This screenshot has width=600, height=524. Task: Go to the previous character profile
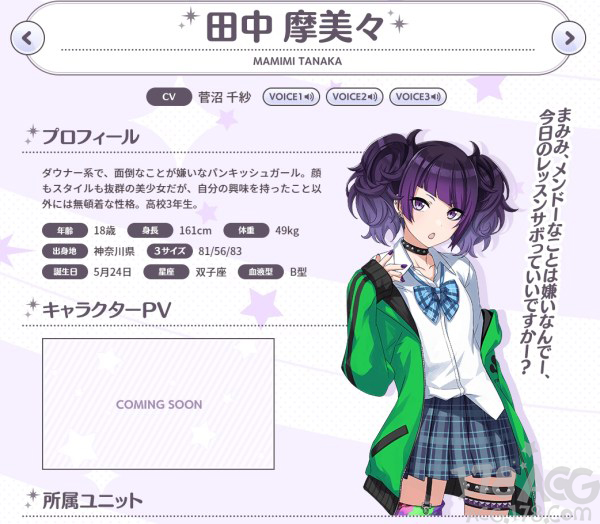click(31, 39)
